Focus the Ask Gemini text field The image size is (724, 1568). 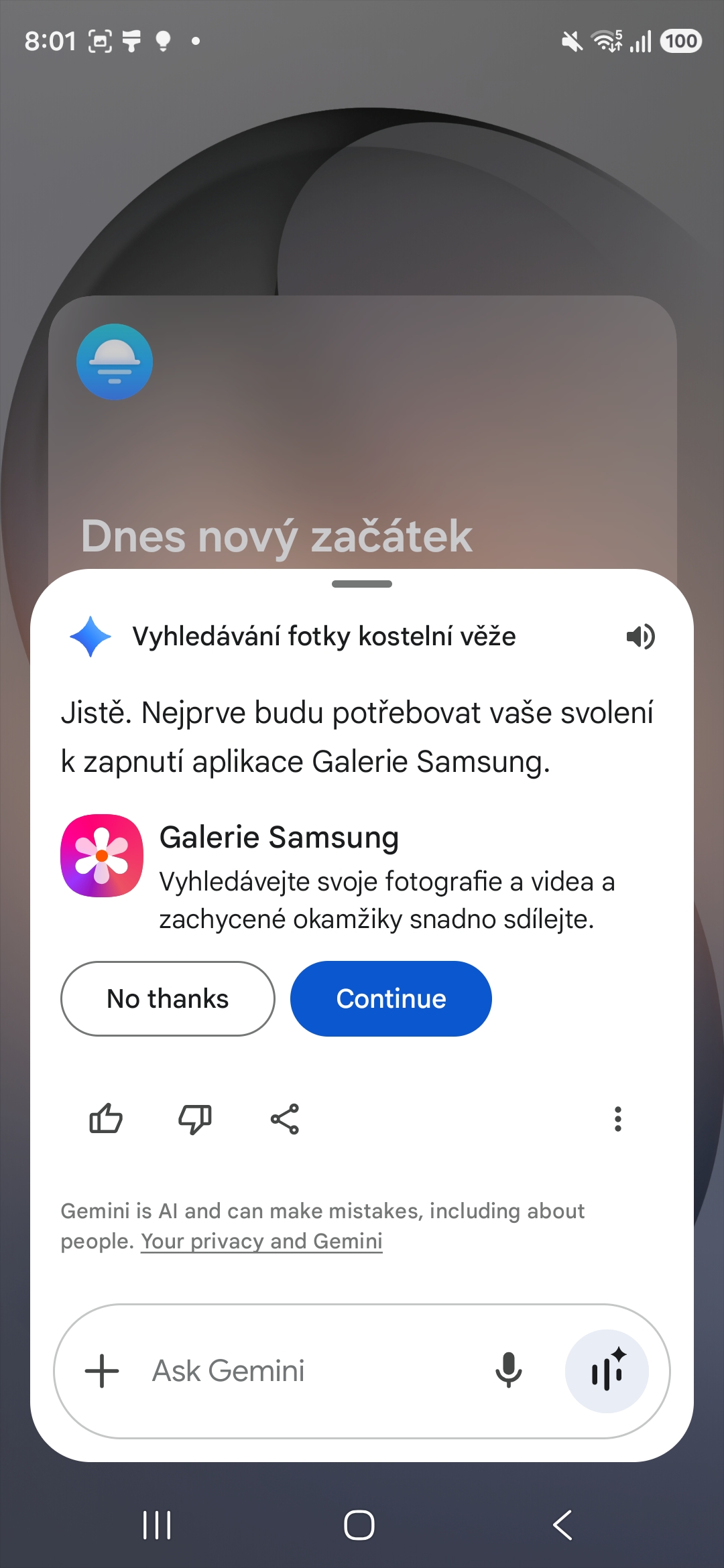click(302, 1371)
